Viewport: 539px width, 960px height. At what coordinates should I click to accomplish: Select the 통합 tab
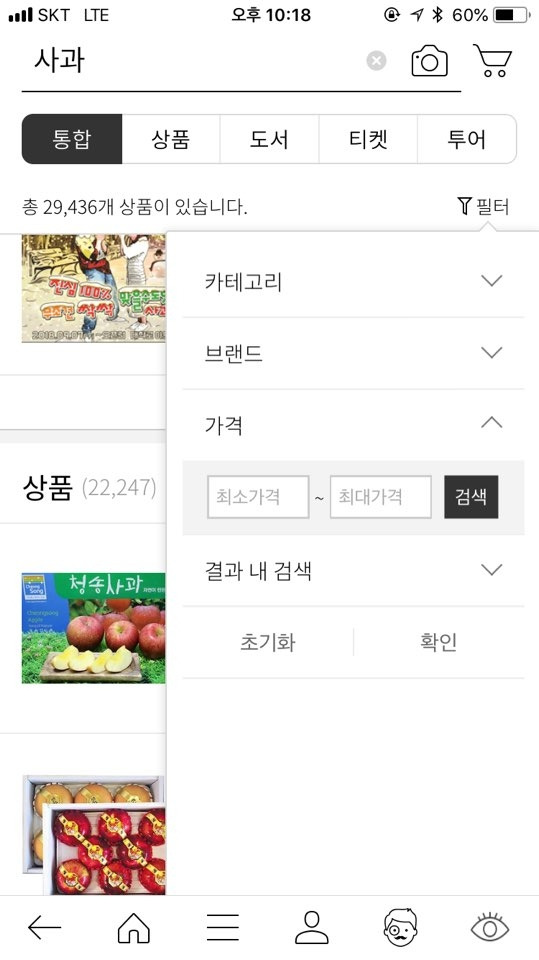72,139
